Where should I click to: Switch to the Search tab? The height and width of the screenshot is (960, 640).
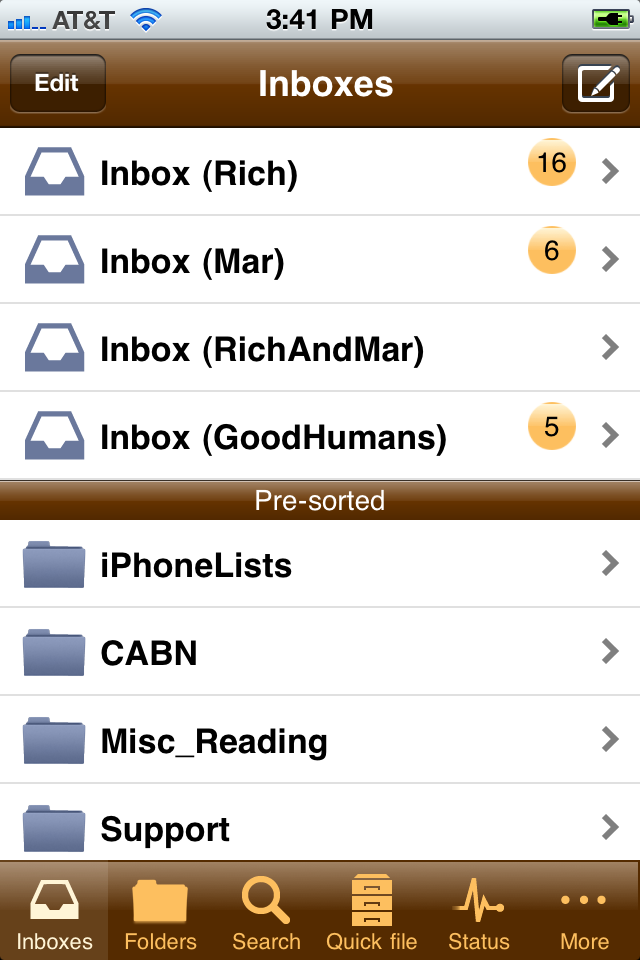click(266, 912)
